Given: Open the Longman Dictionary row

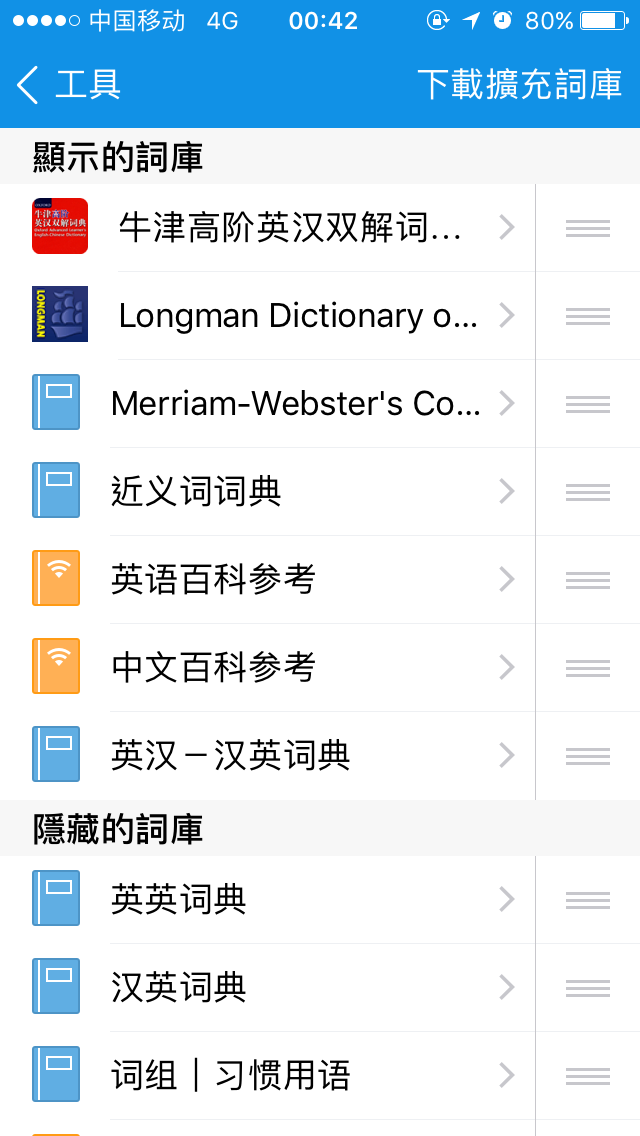Looking at the screenshot, I should point(298,316).
